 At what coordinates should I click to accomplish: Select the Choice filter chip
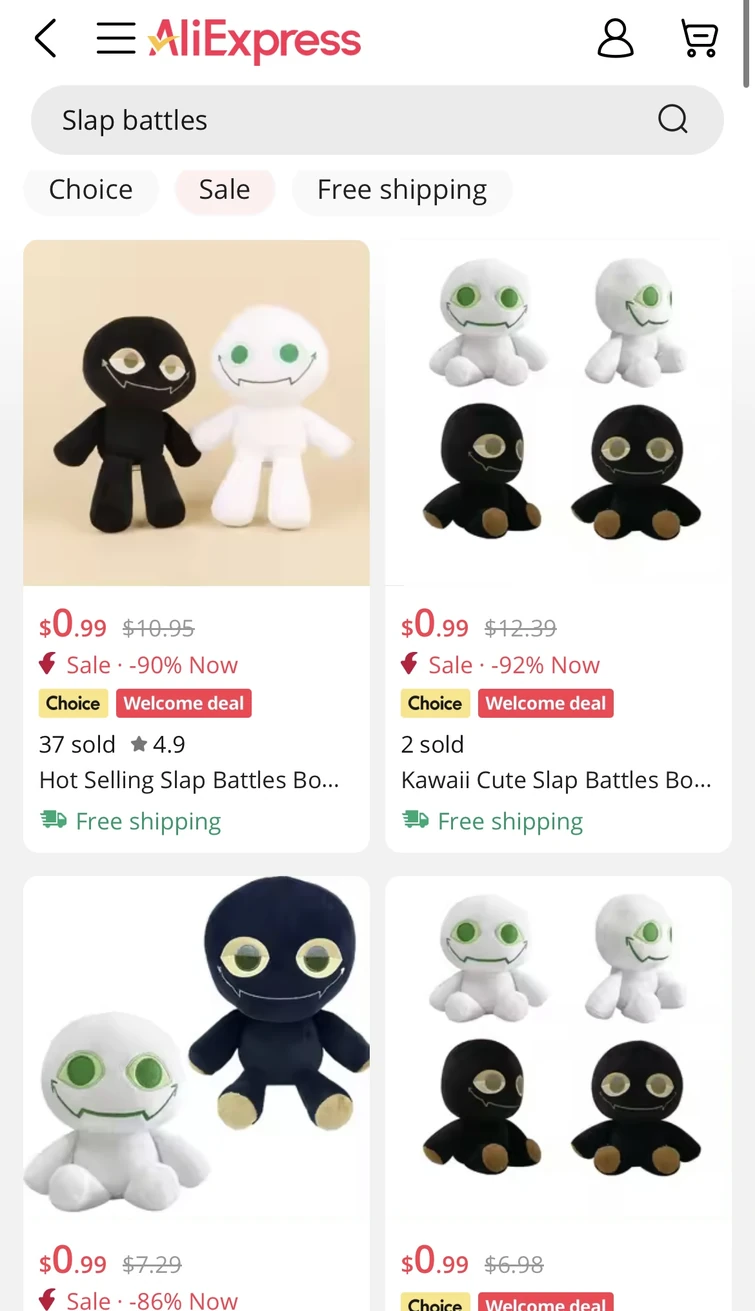[x=91, y=190]
